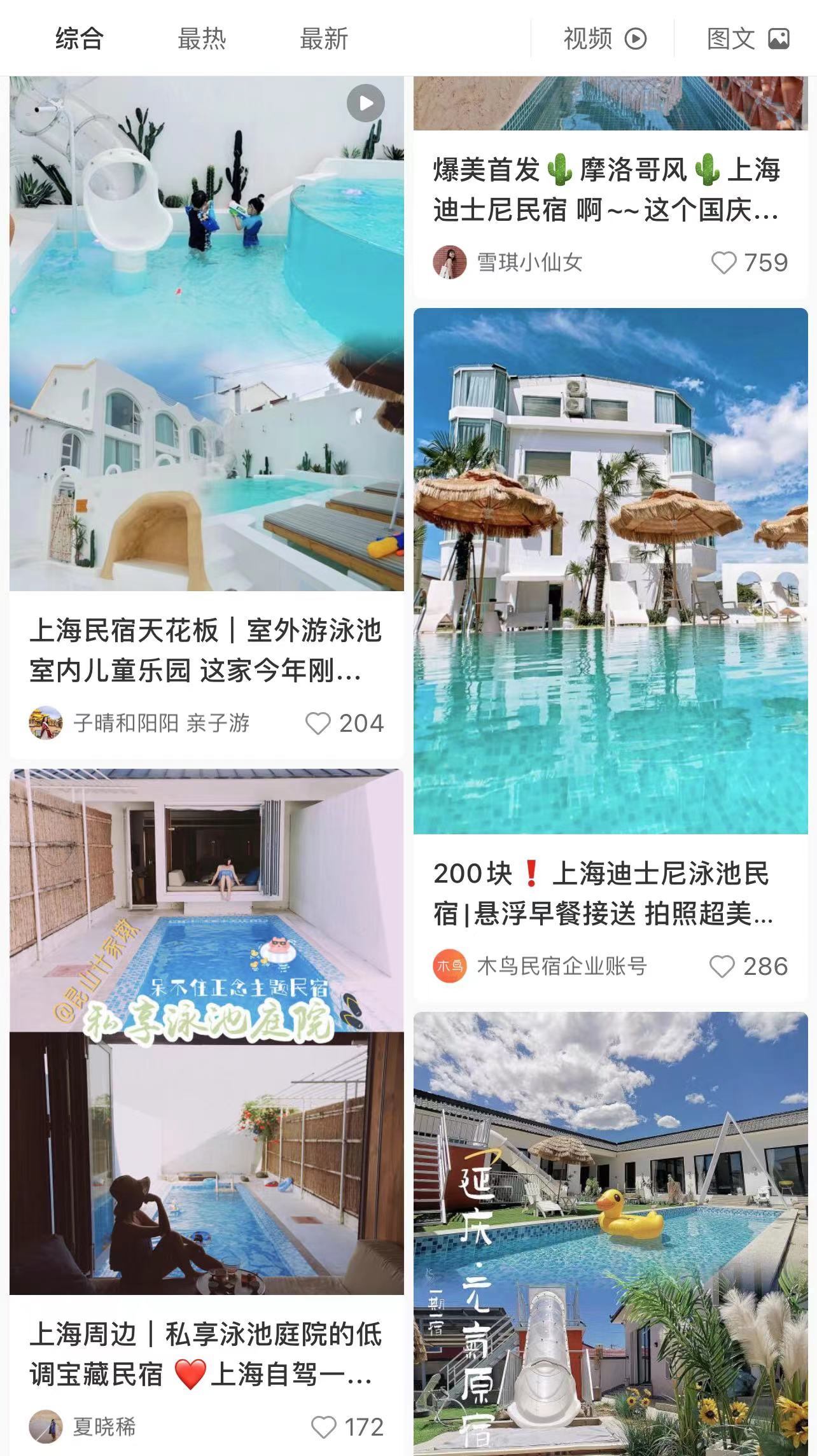Open 子晴和阳阳 亲子游 profile
Viewport: 817px width, 1456px height.
[46, 723]
